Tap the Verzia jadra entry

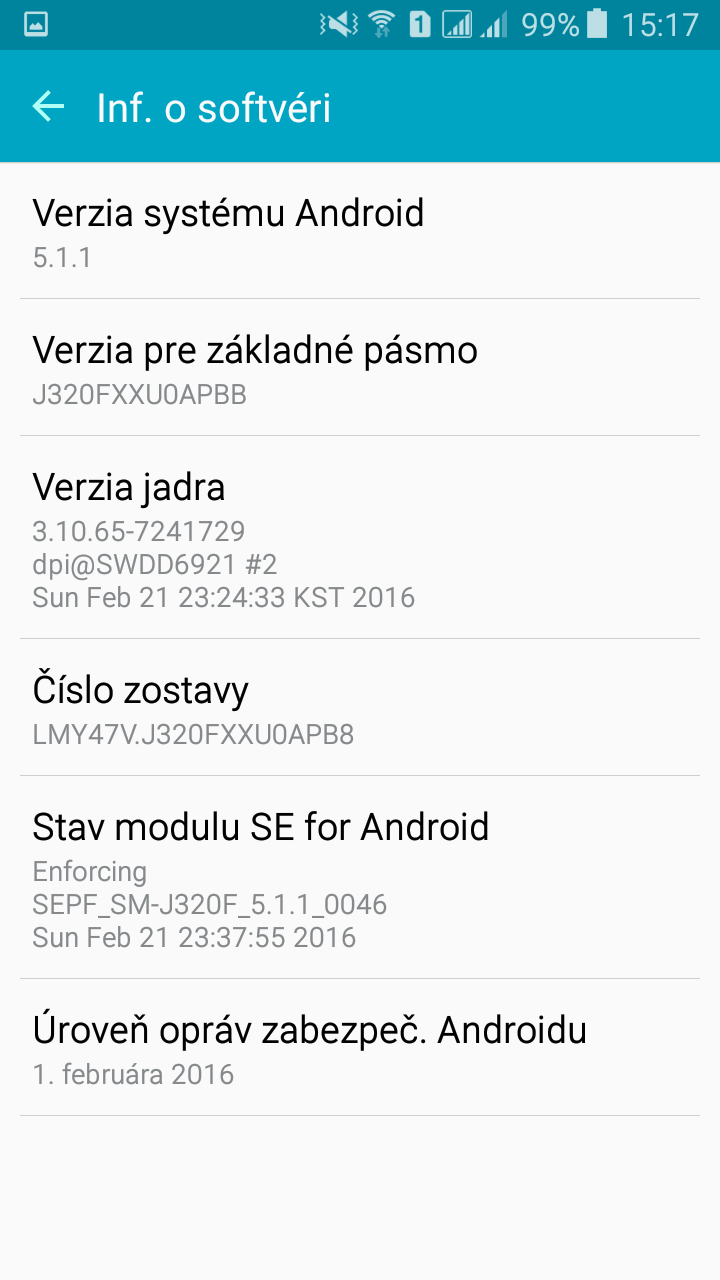click(x=360, y=537)
